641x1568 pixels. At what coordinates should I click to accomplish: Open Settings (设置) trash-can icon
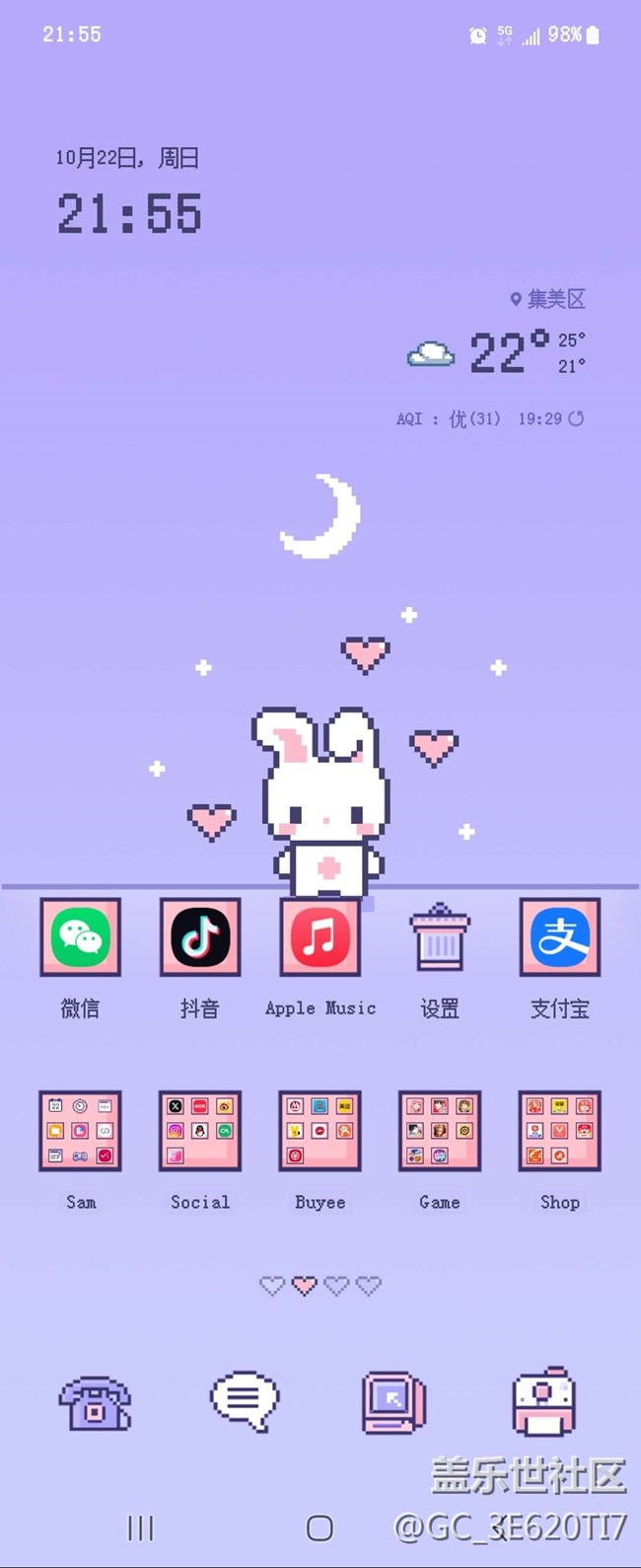pos(440,937)
